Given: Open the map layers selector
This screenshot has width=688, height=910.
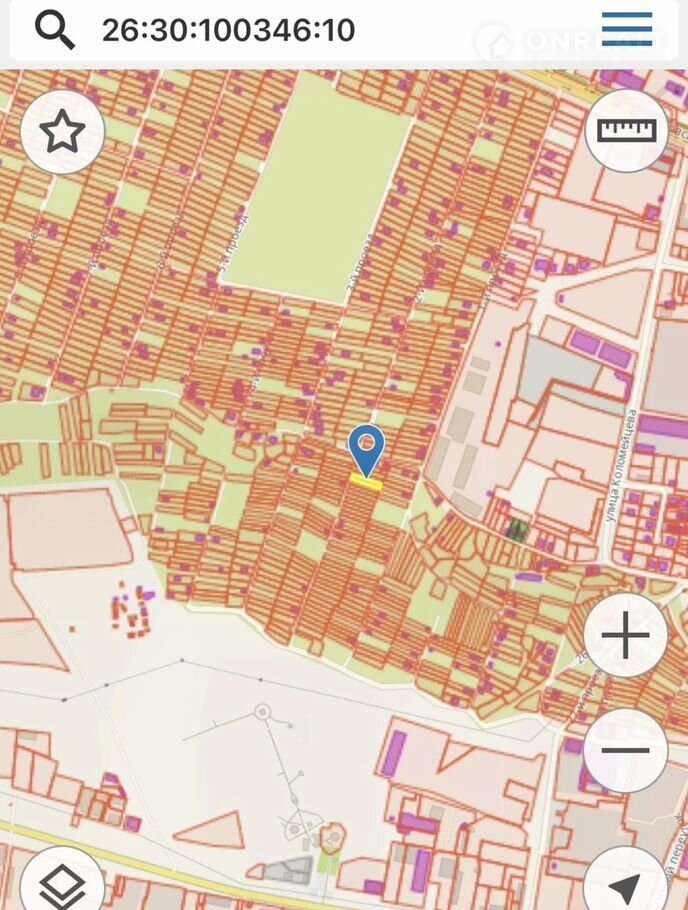Looking at the screenshot, I should pyautogui.click(x=62, y=884).
